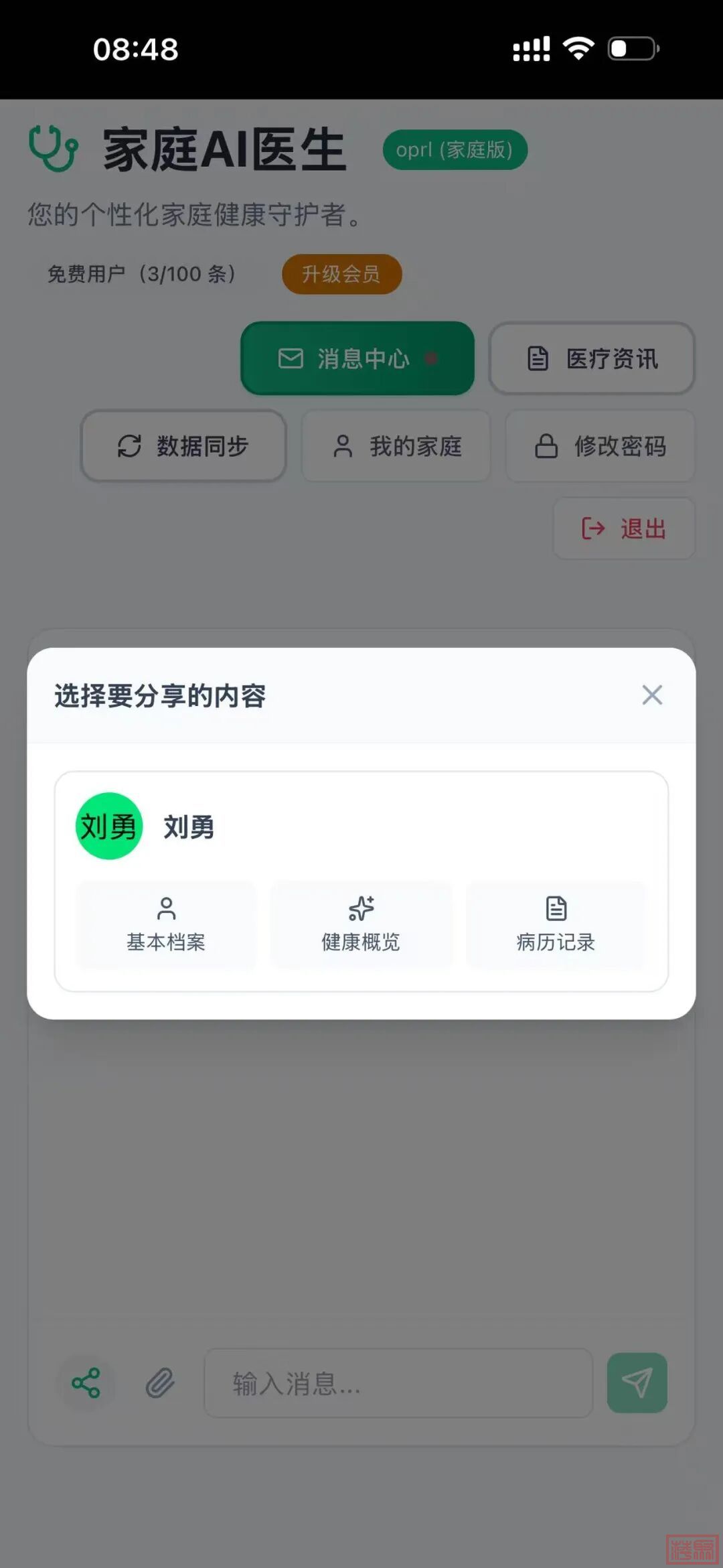
Task: Go to 修改密码 change password
Action: tap(600, 446)
